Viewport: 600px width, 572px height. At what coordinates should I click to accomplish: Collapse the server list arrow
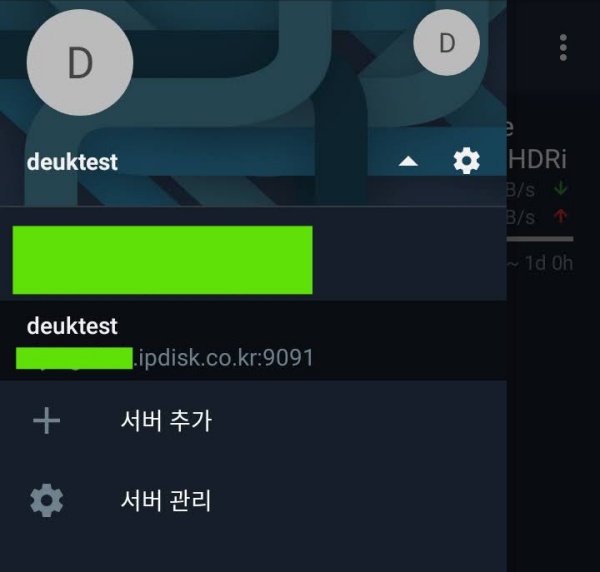coord(408,162)
